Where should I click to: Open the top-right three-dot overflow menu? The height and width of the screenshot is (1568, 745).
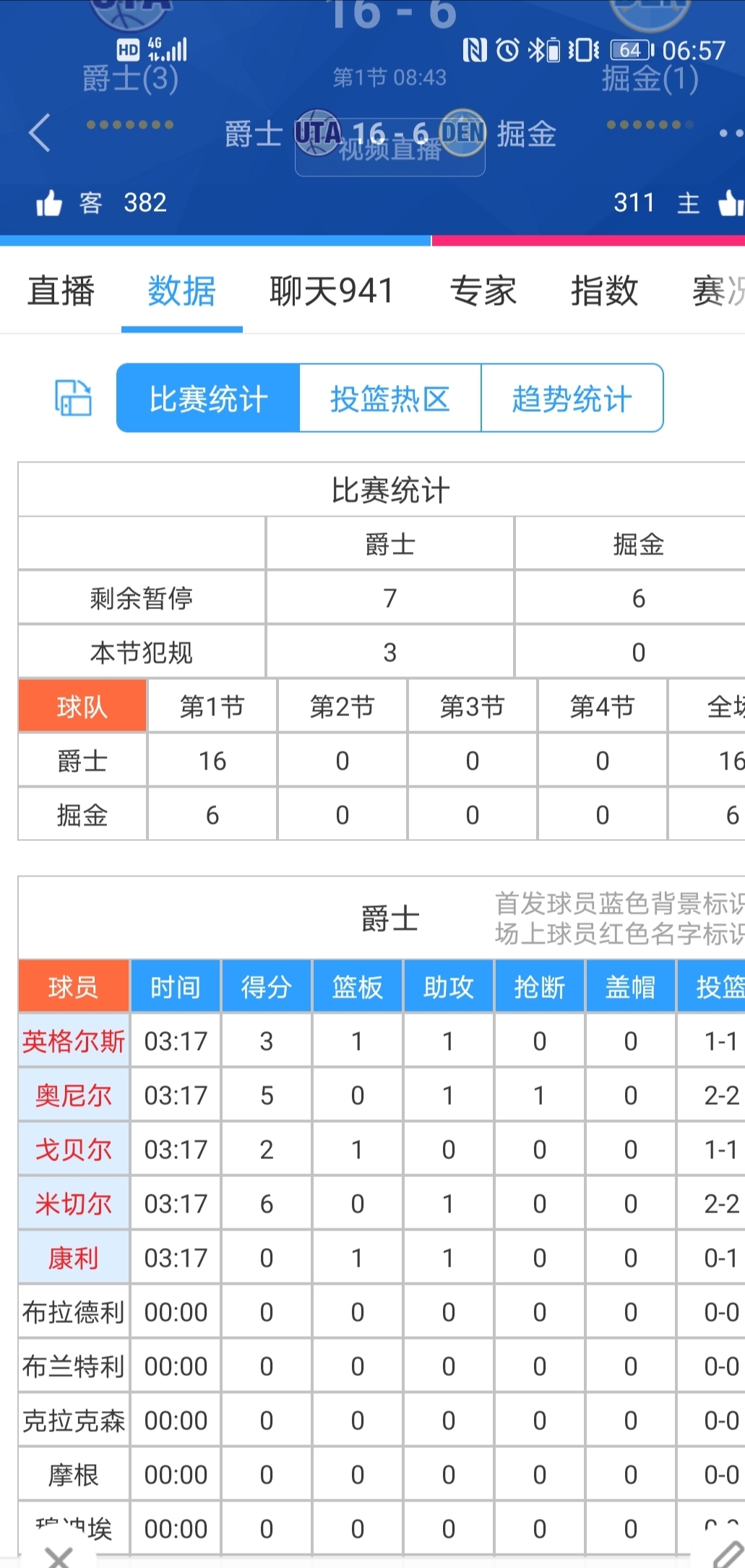(x=731, y=134)
